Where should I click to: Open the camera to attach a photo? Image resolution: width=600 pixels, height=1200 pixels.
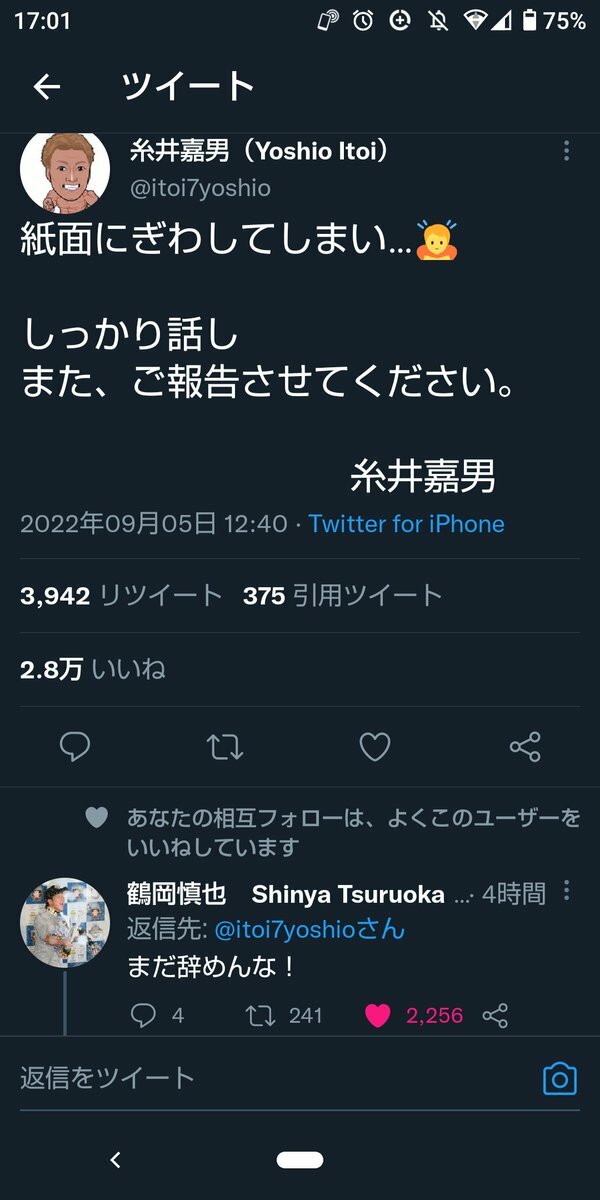(560, 1079)
